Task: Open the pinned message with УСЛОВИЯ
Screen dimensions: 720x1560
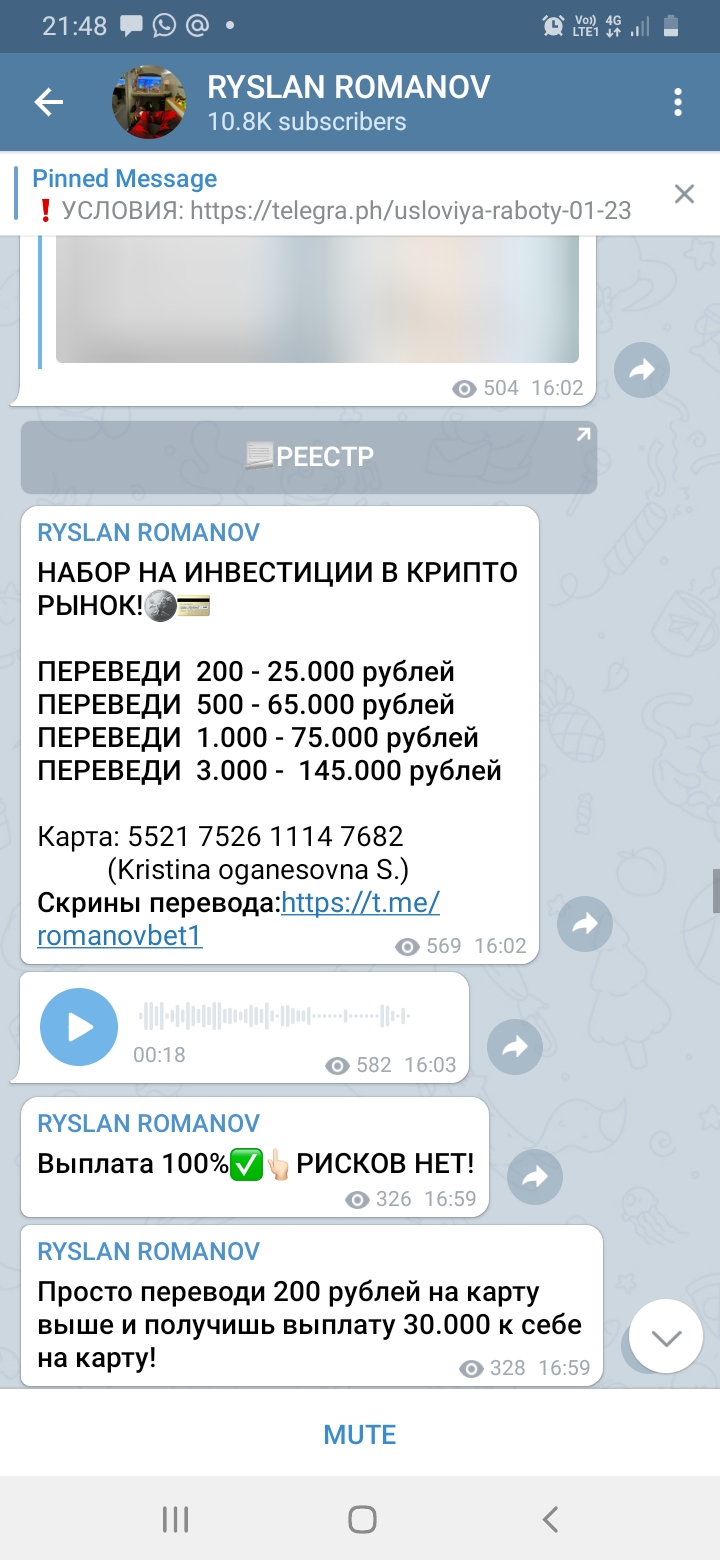Action: click(x=332, y=195)
